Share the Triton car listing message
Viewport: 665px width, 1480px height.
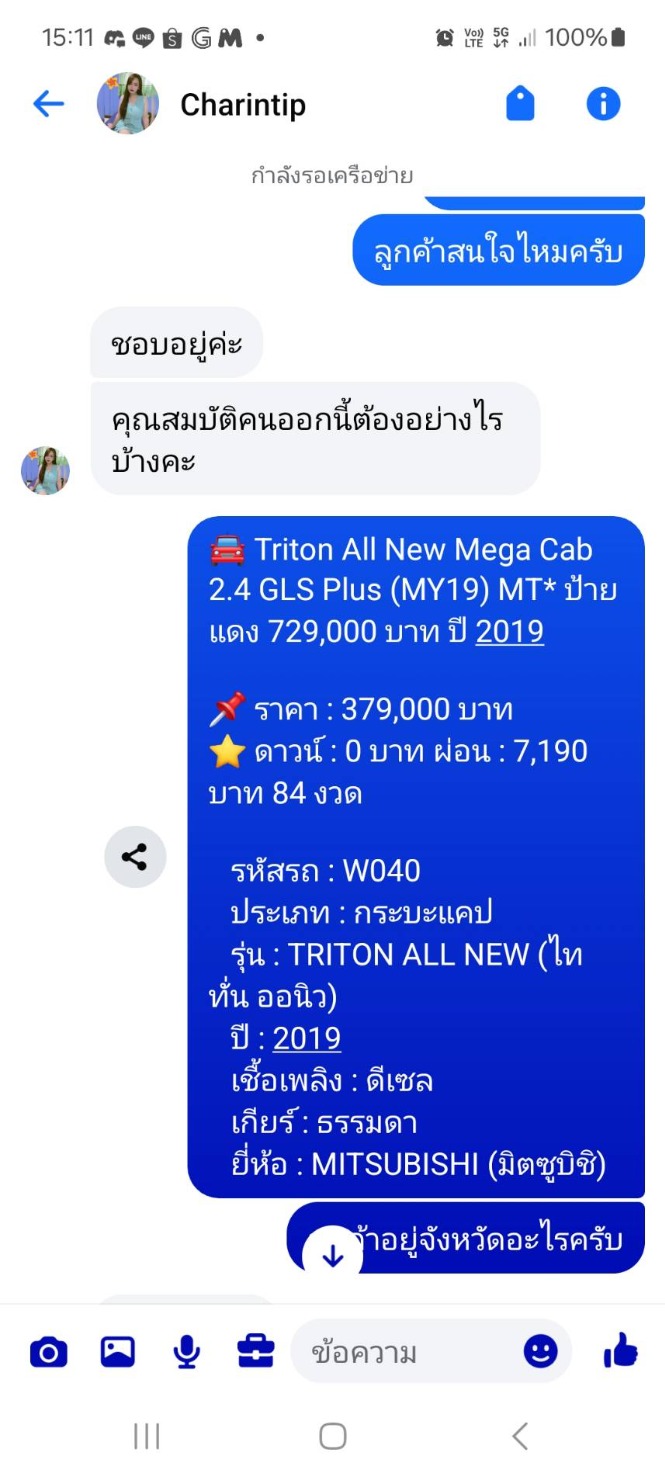135,857
